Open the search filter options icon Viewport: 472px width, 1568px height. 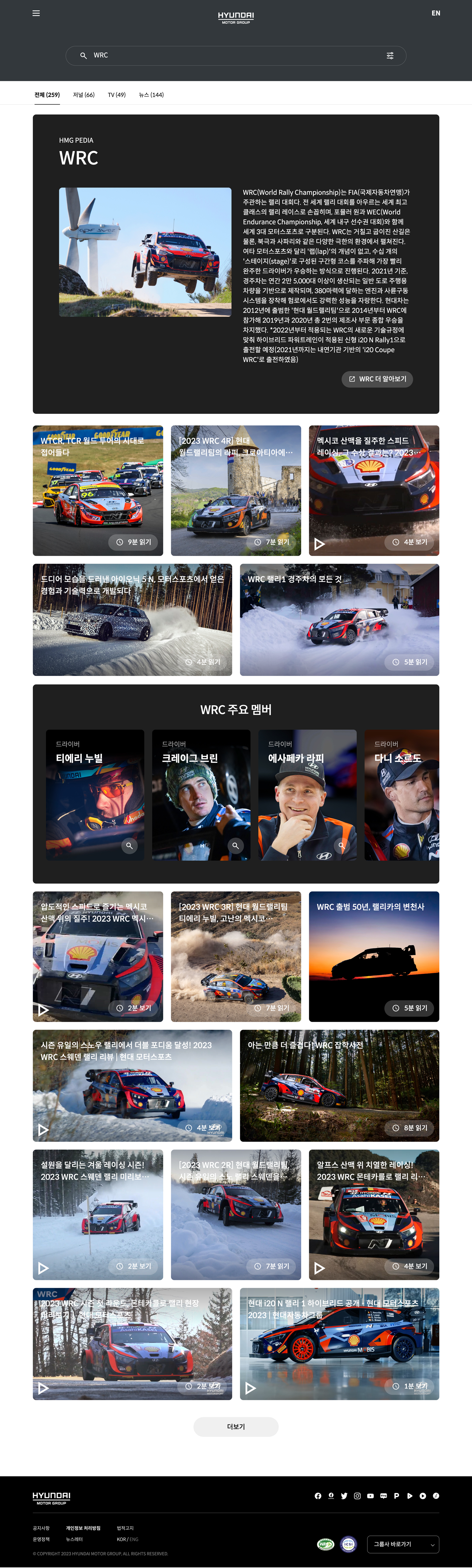pos(390,55)
